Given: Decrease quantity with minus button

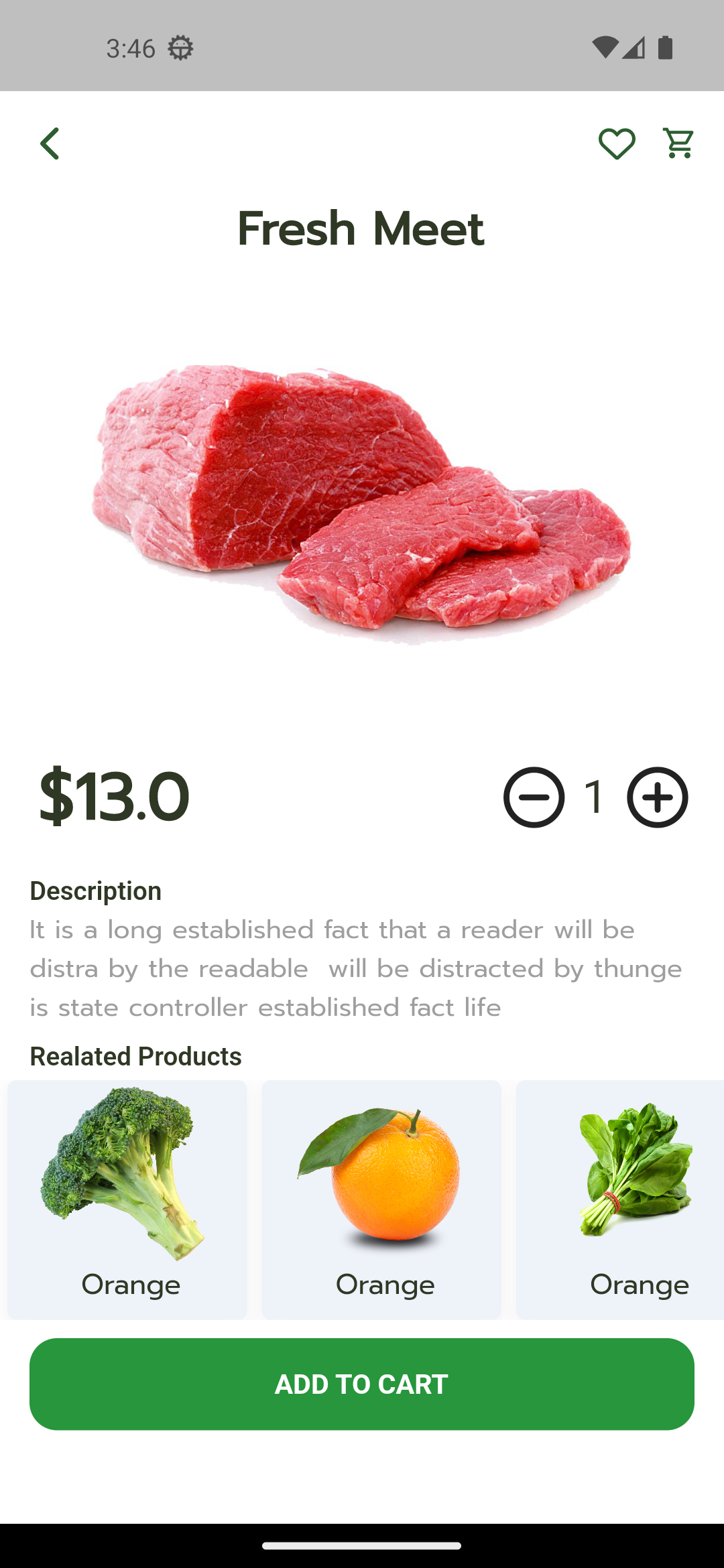Looking at the screenshot, I should pyautogui.click(x=534, y=797).
